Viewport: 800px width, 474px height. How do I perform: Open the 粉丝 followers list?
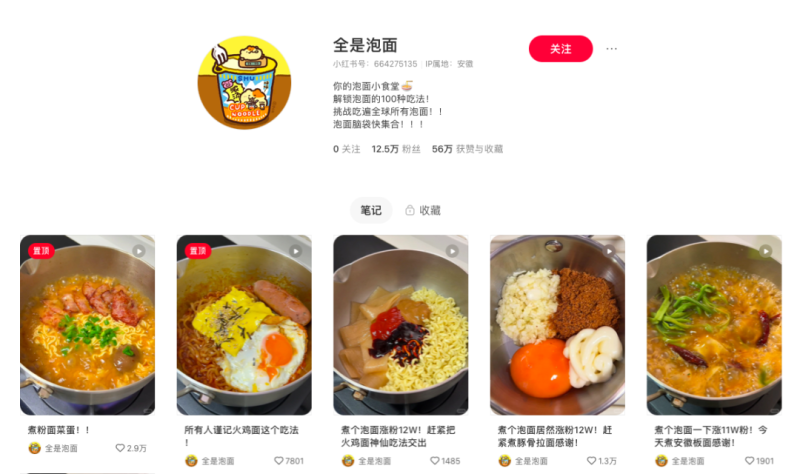(x=396, y=149)
